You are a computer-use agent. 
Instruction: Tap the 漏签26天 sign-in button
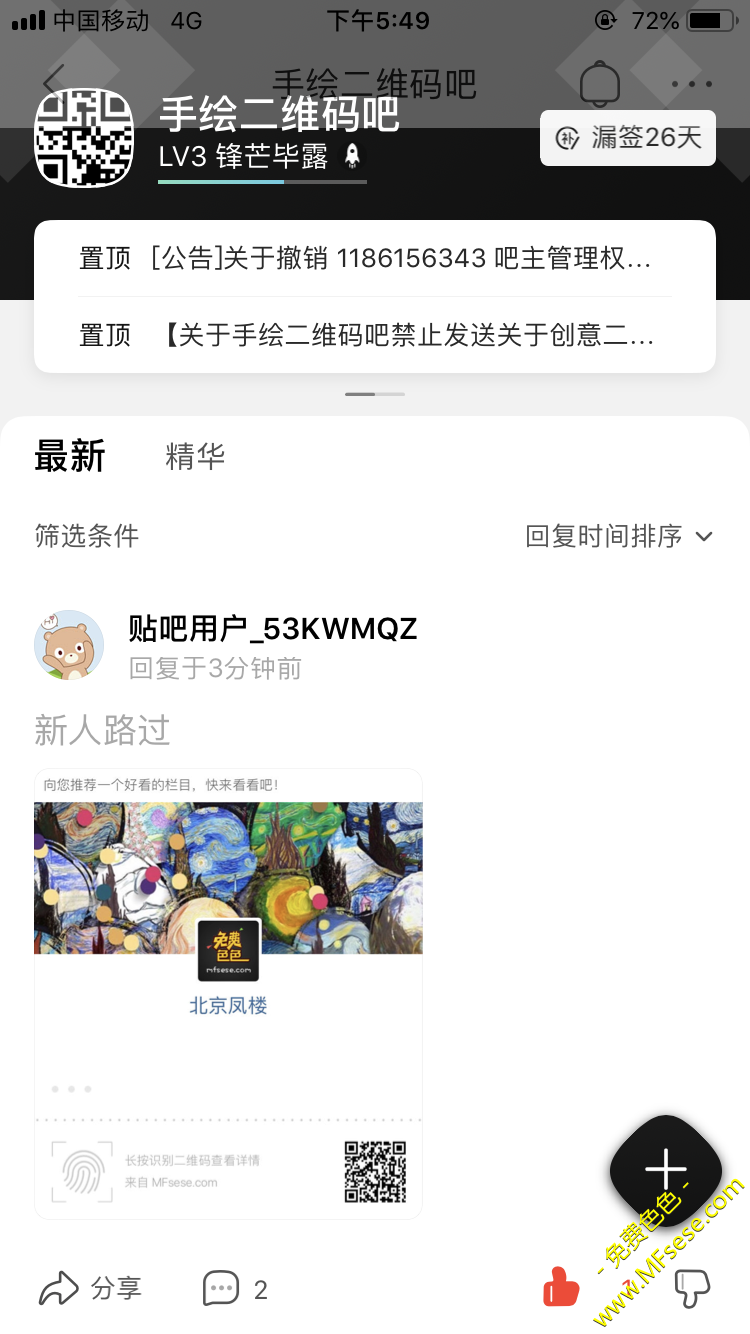point(628,138)
